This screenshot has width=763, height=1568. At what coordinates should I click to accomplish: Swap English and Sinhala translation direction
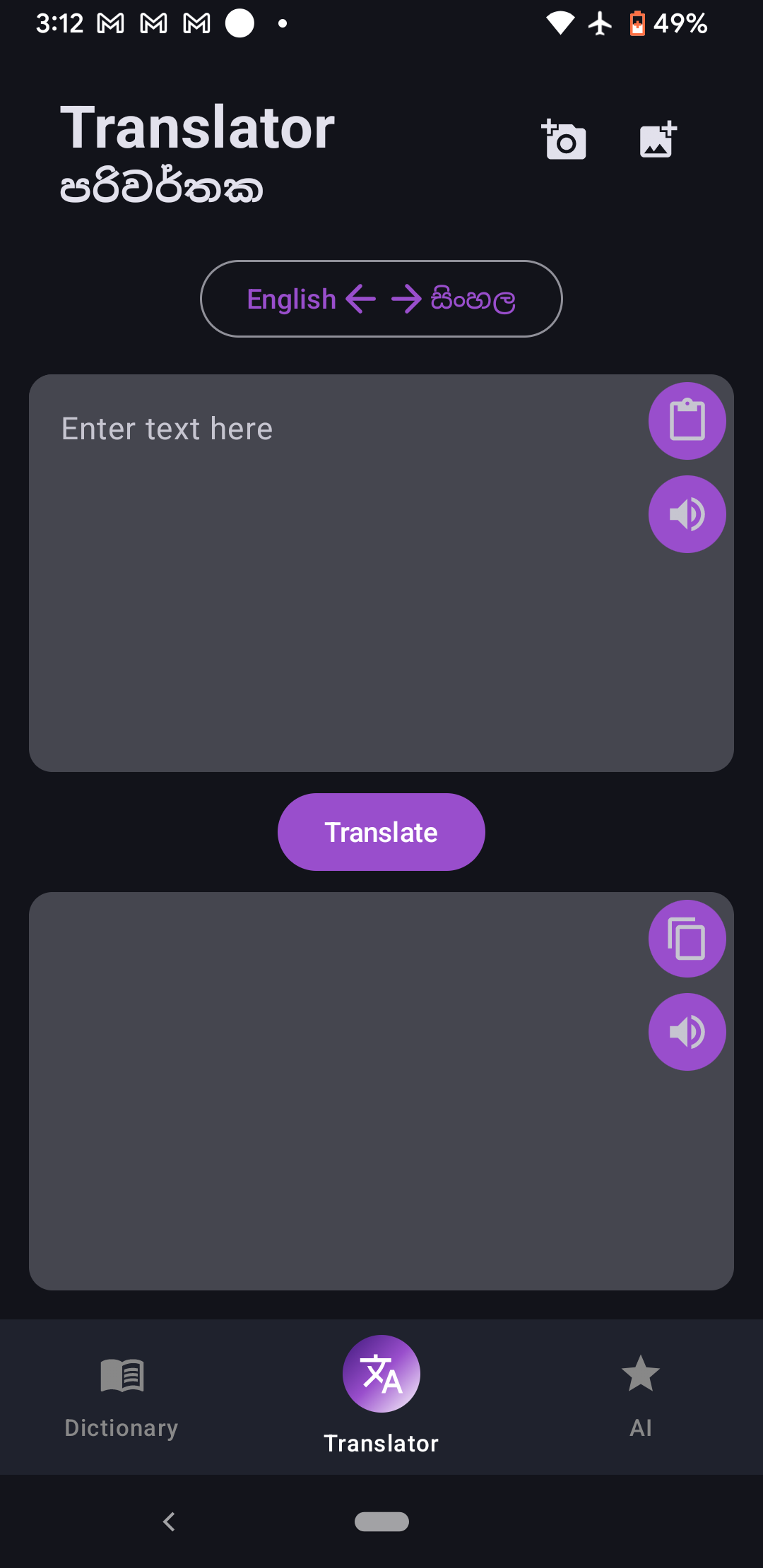tap(381, 299)
